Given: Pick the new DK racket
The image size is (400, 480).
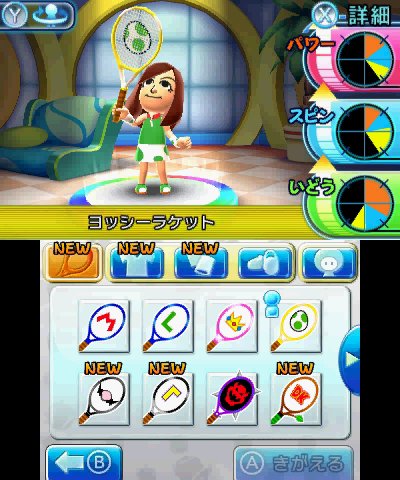Looking at the screenshot, I should coord(296,399).
